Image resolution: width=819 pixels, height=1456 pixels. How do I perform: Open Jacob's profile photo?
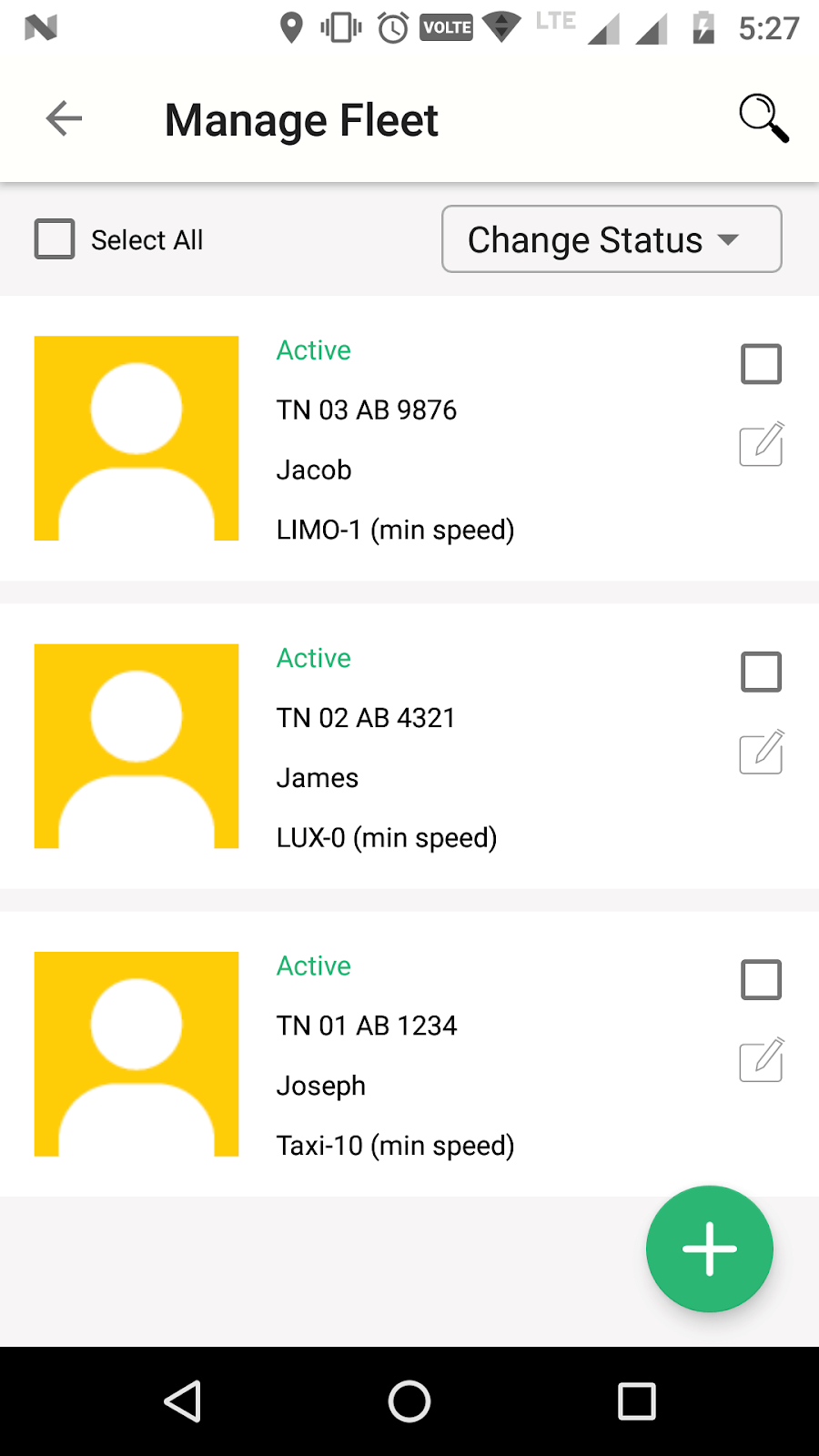(x=136, y=439)
